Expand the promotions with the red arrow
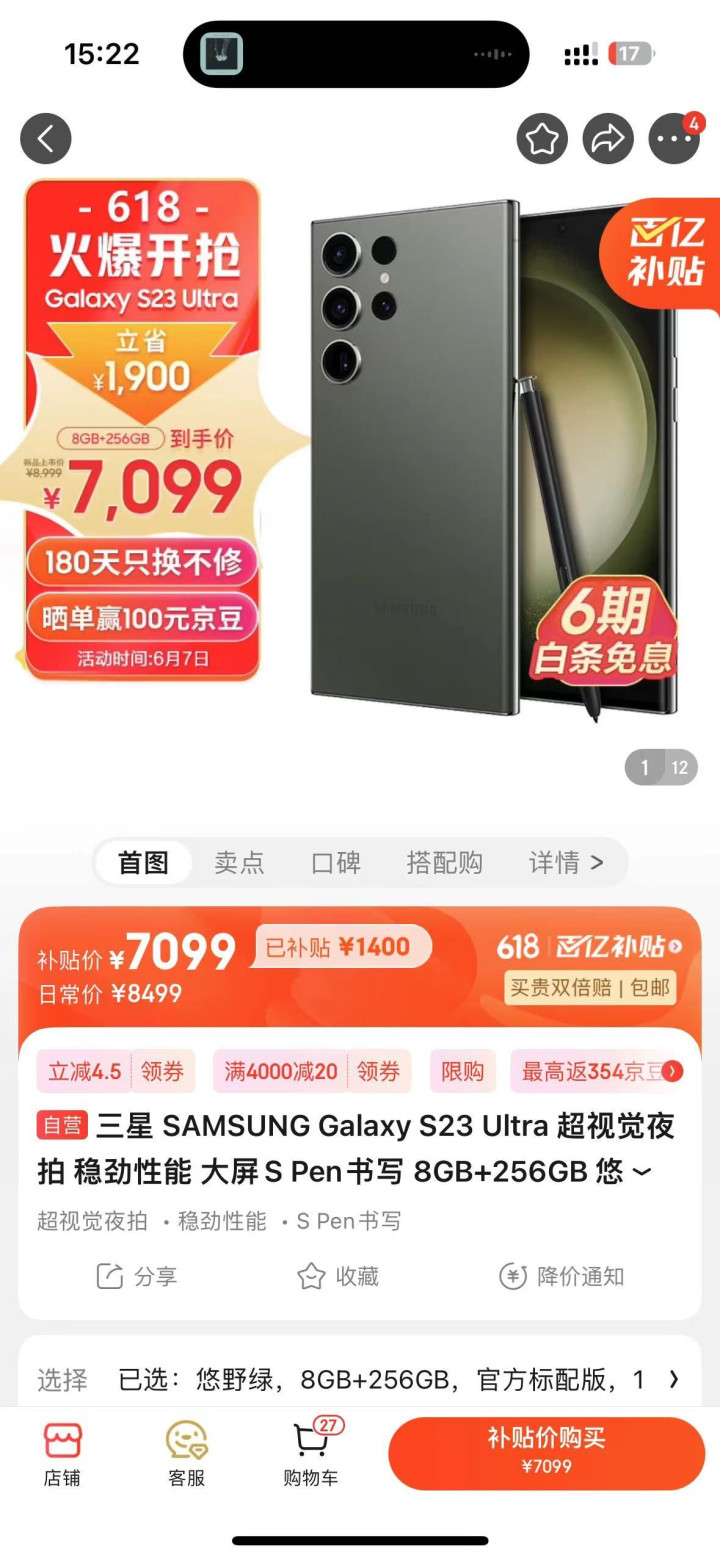The image size is (720, 1560). [x=673, y=1071]
